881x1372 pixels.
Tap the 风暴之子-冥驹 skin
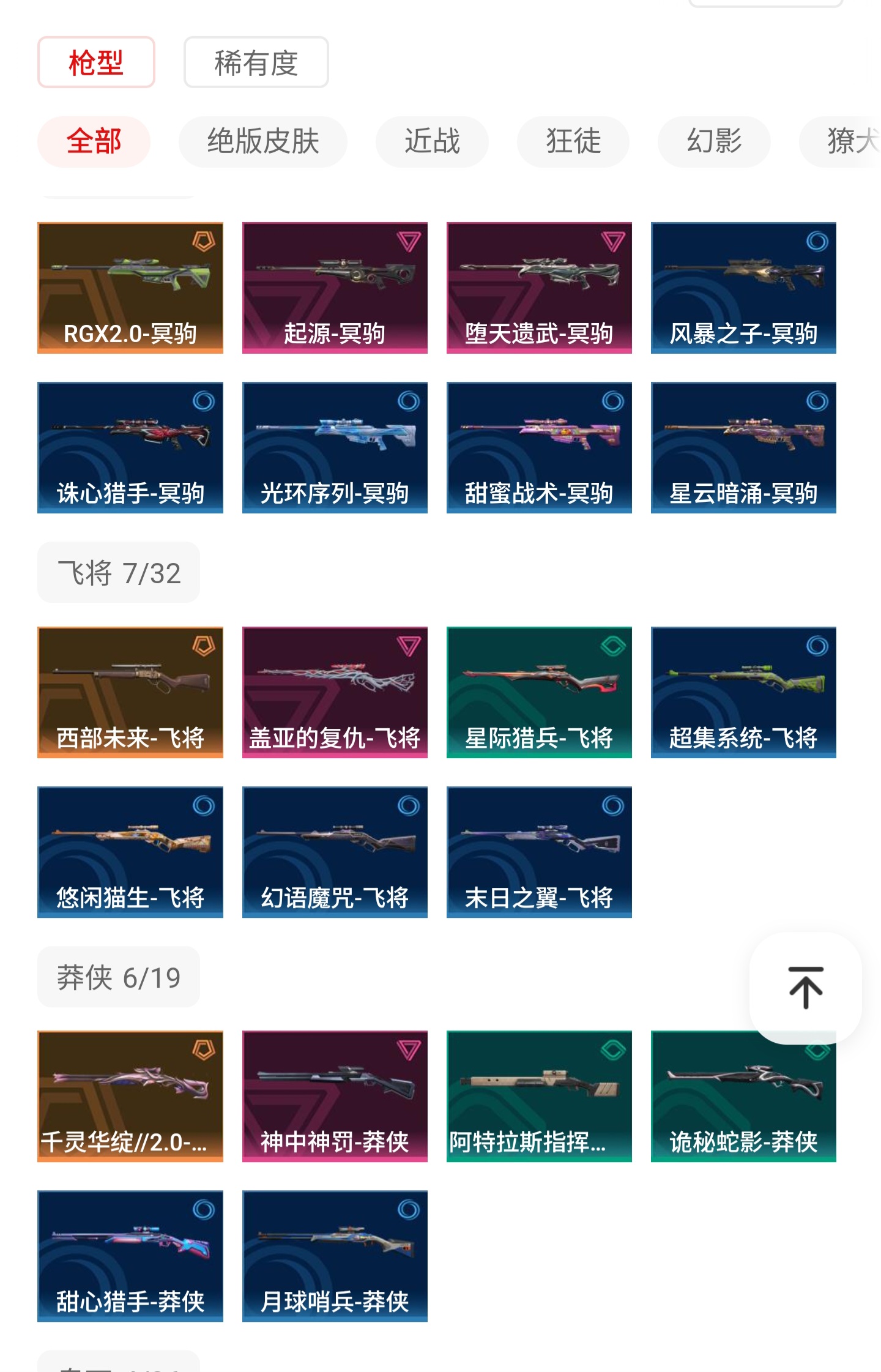coord(743,288)
